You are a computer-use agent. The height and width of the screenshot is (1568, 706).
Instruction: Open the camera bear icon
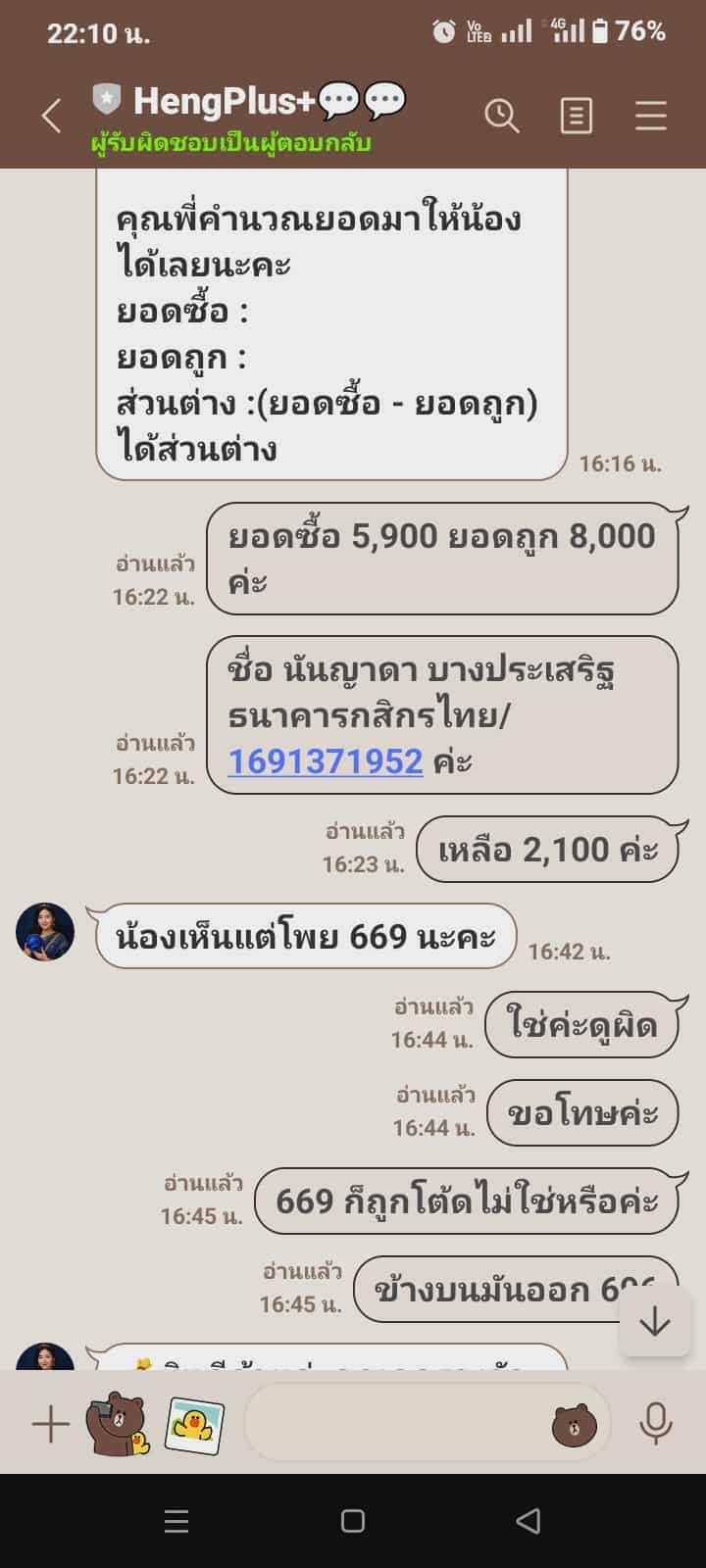tap(117, 1424)
